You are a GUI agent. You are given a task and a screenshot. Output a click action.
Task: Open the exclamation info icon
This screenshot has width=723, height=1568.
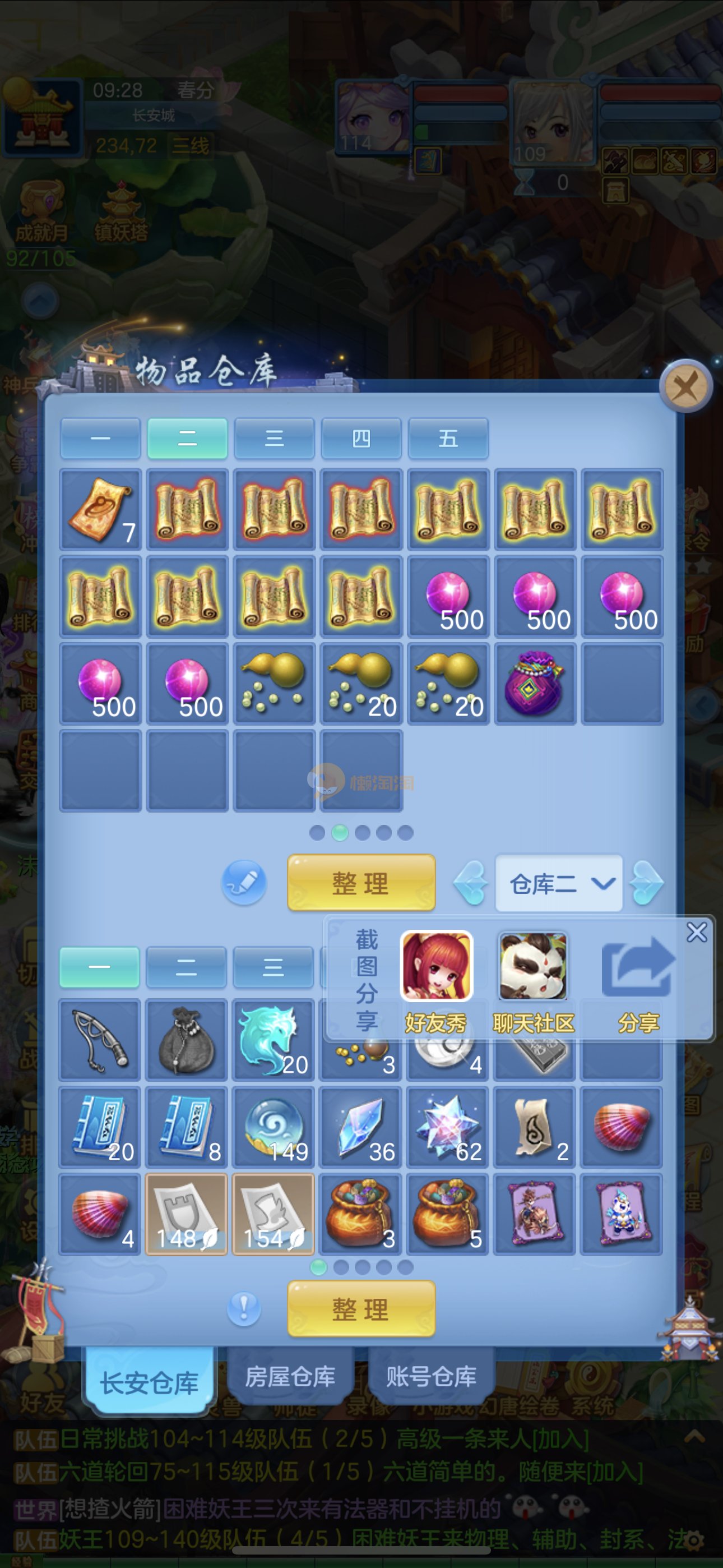coord(244,1308)
